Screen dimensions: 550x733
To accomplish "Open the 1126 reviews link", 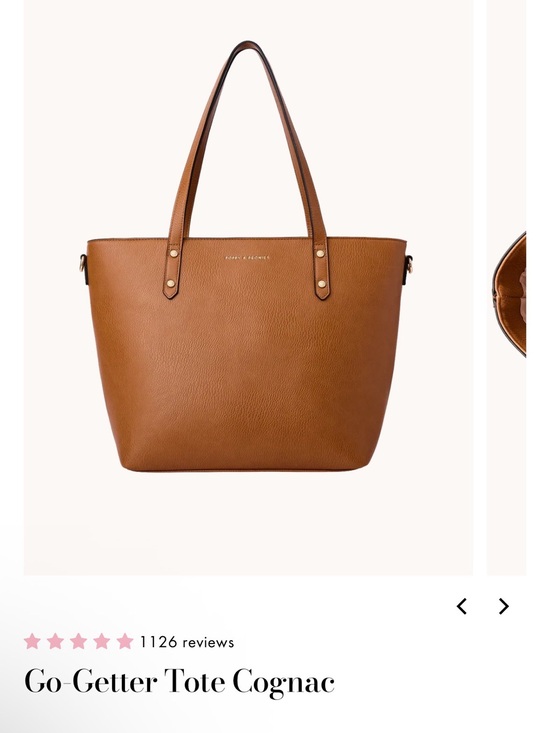I will click(187, 642).
